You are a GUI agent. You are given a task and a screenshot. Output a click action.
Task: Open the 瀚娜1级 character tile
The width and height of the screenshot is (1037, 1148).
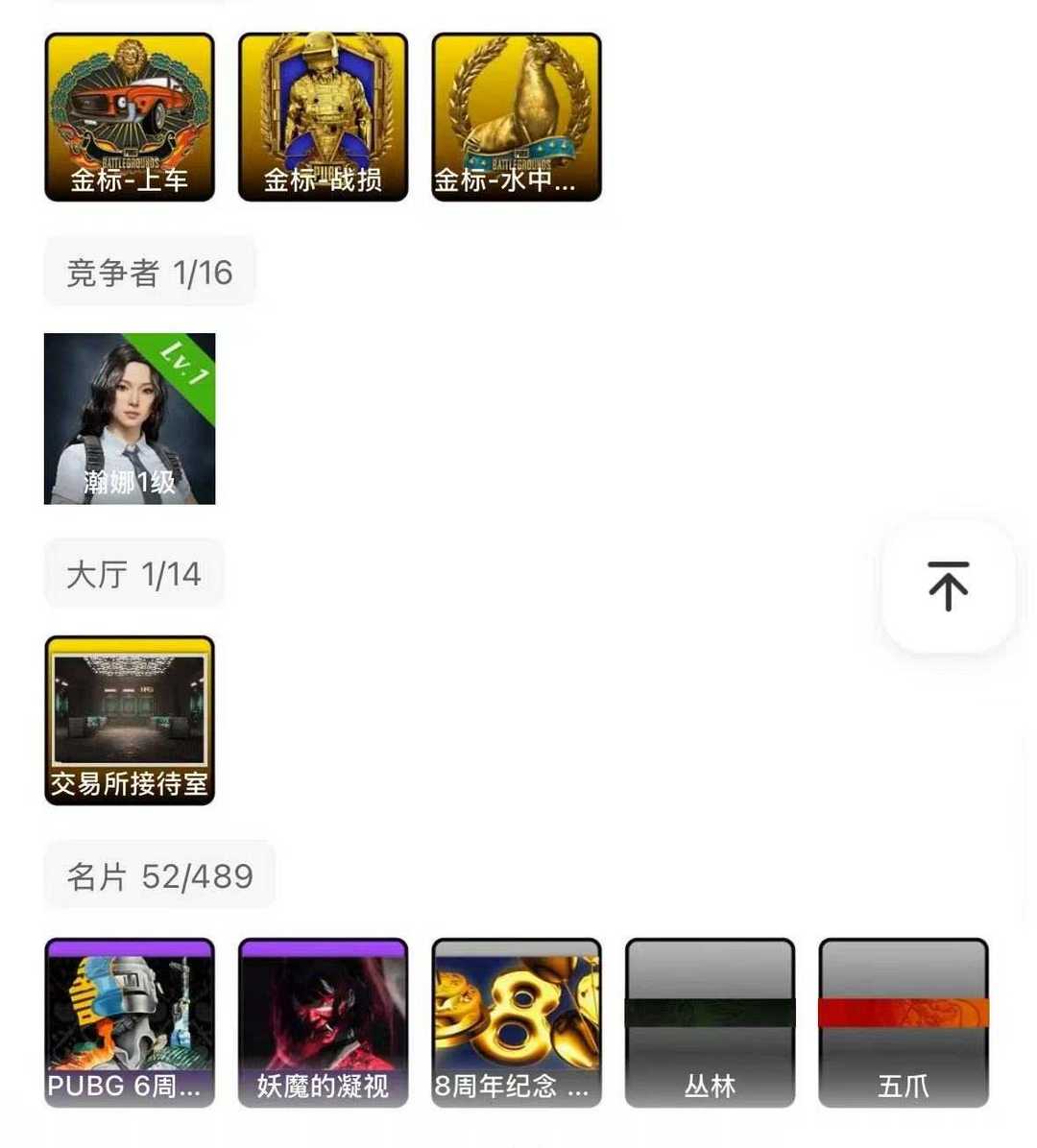[130, 419]
